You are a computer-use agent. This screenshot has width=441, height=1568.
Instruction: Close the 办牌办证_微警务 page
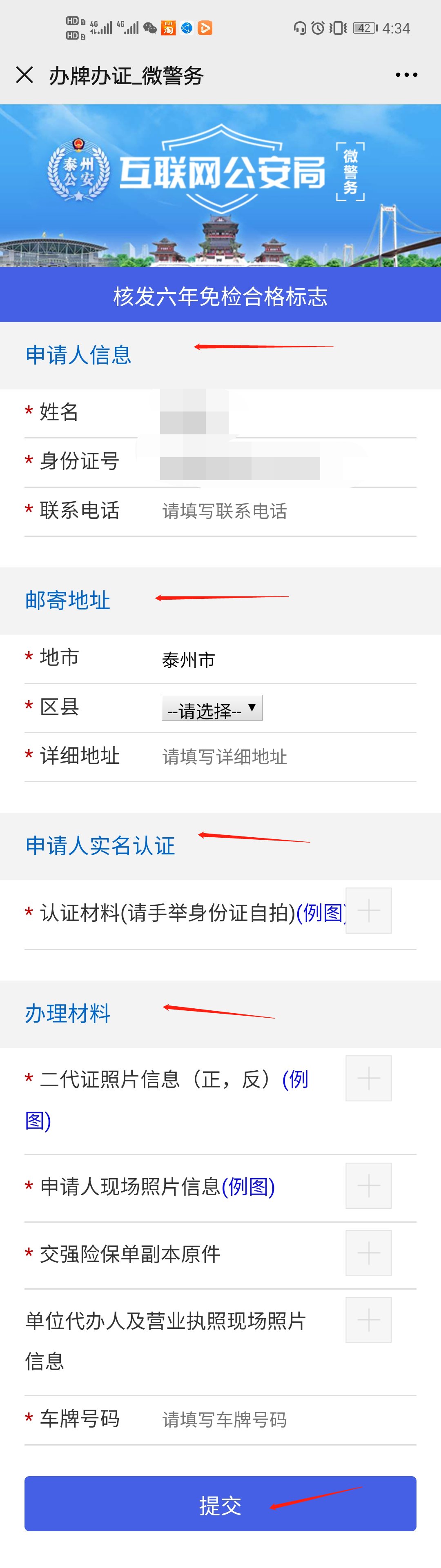click(x=24, y=75)
